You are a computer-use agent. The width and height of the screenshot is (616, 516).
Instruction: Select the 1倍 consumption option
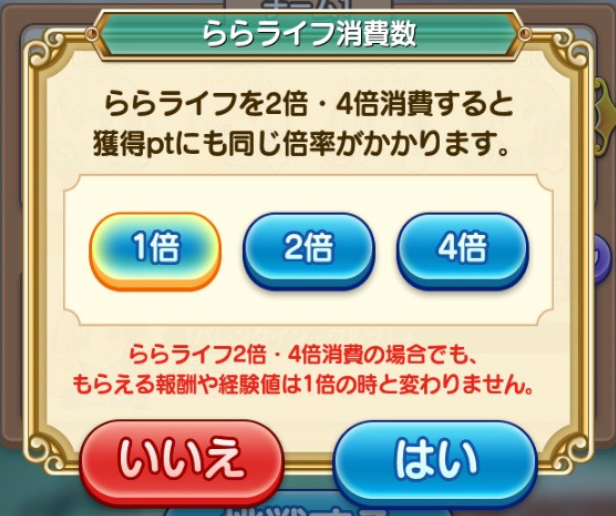click(x=155, y=250)
